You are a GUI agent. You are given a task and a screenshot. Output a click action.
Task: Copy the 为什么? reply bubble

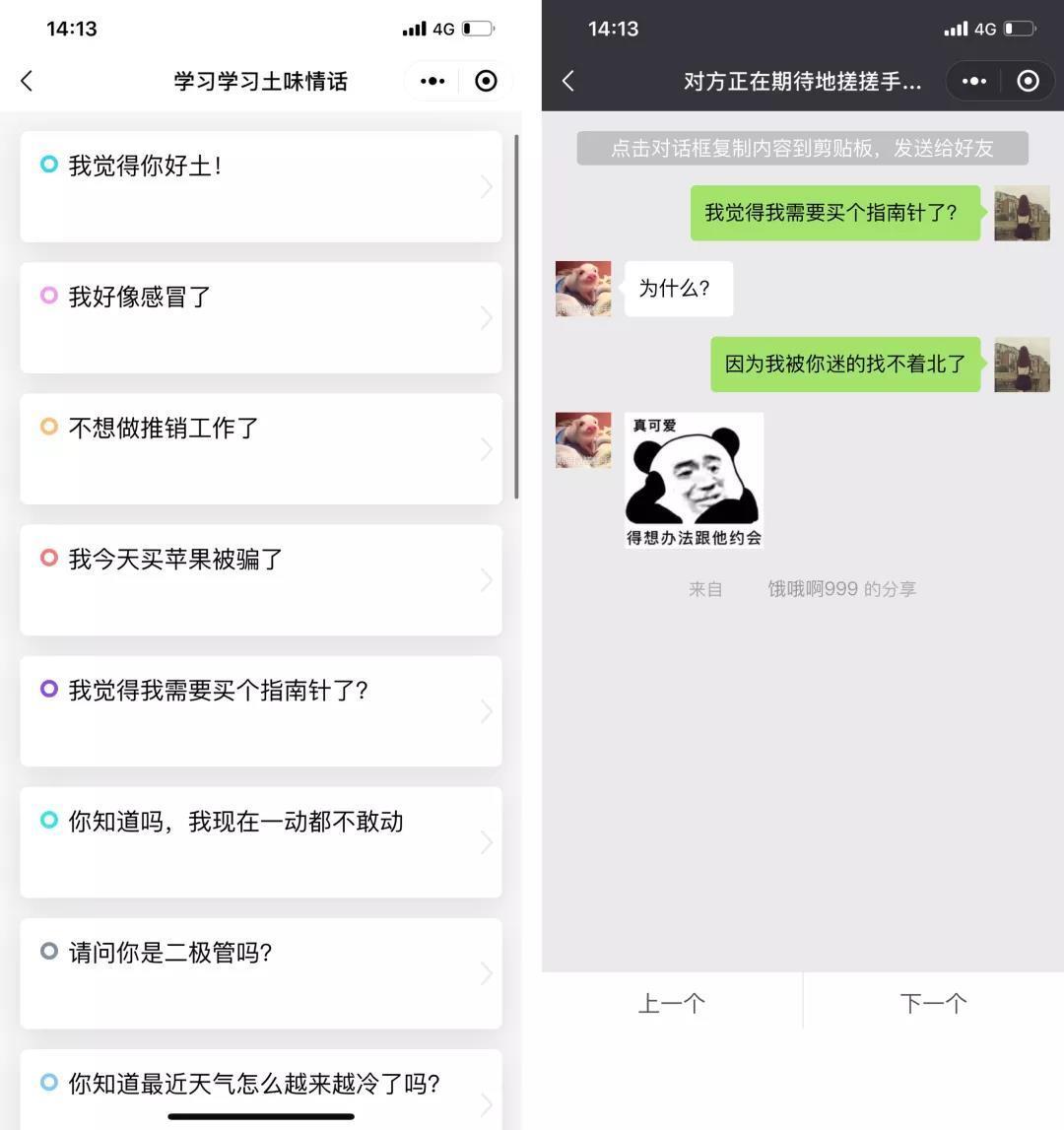[x=678, y=289]
